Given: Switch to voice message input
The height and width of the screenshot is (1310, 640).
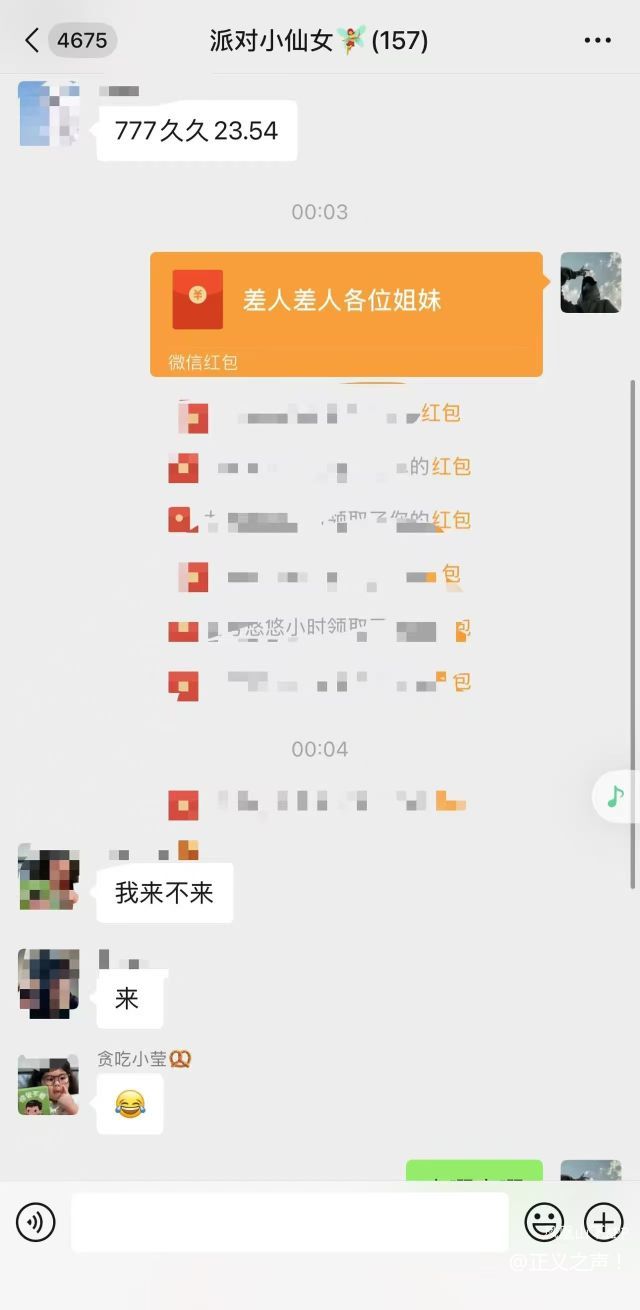Looking at the screenshot, I should 36,1222.
